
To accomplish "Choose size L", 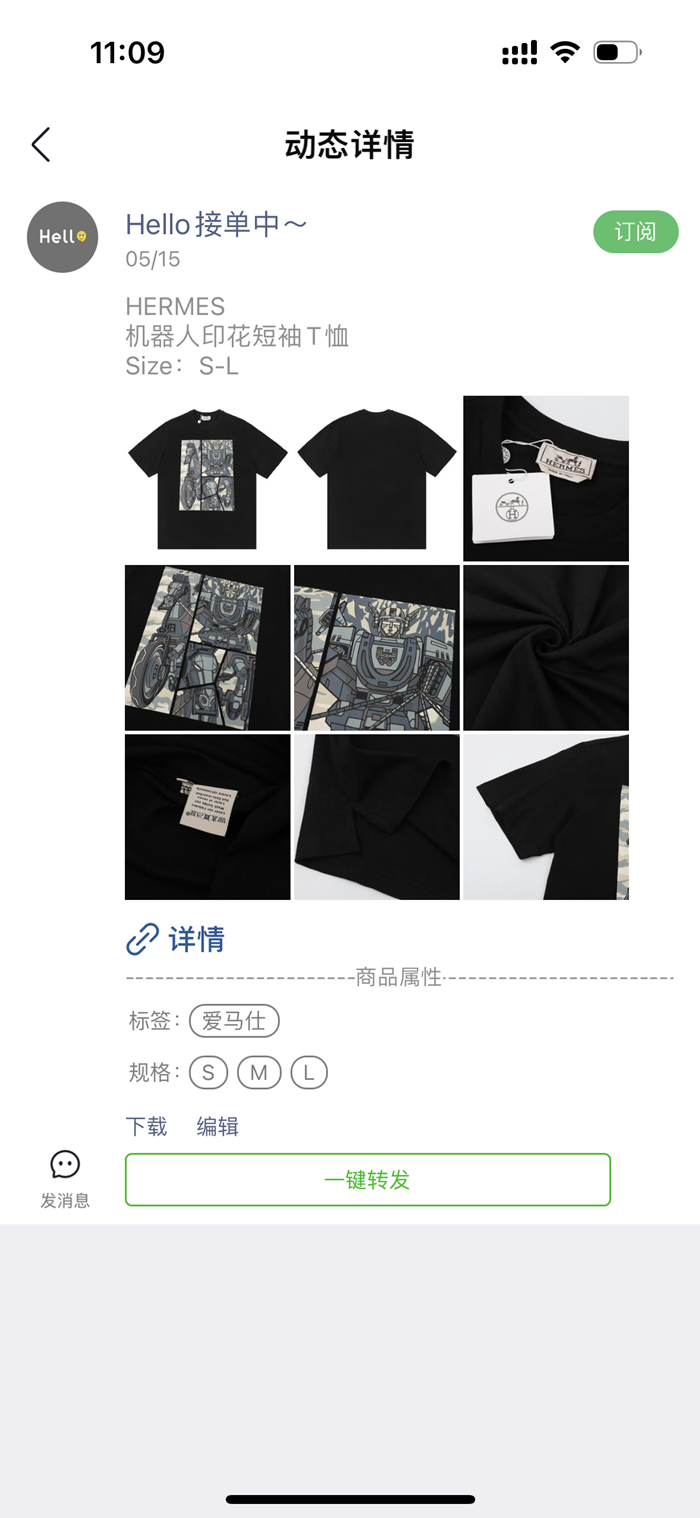I will point(309,1073).
